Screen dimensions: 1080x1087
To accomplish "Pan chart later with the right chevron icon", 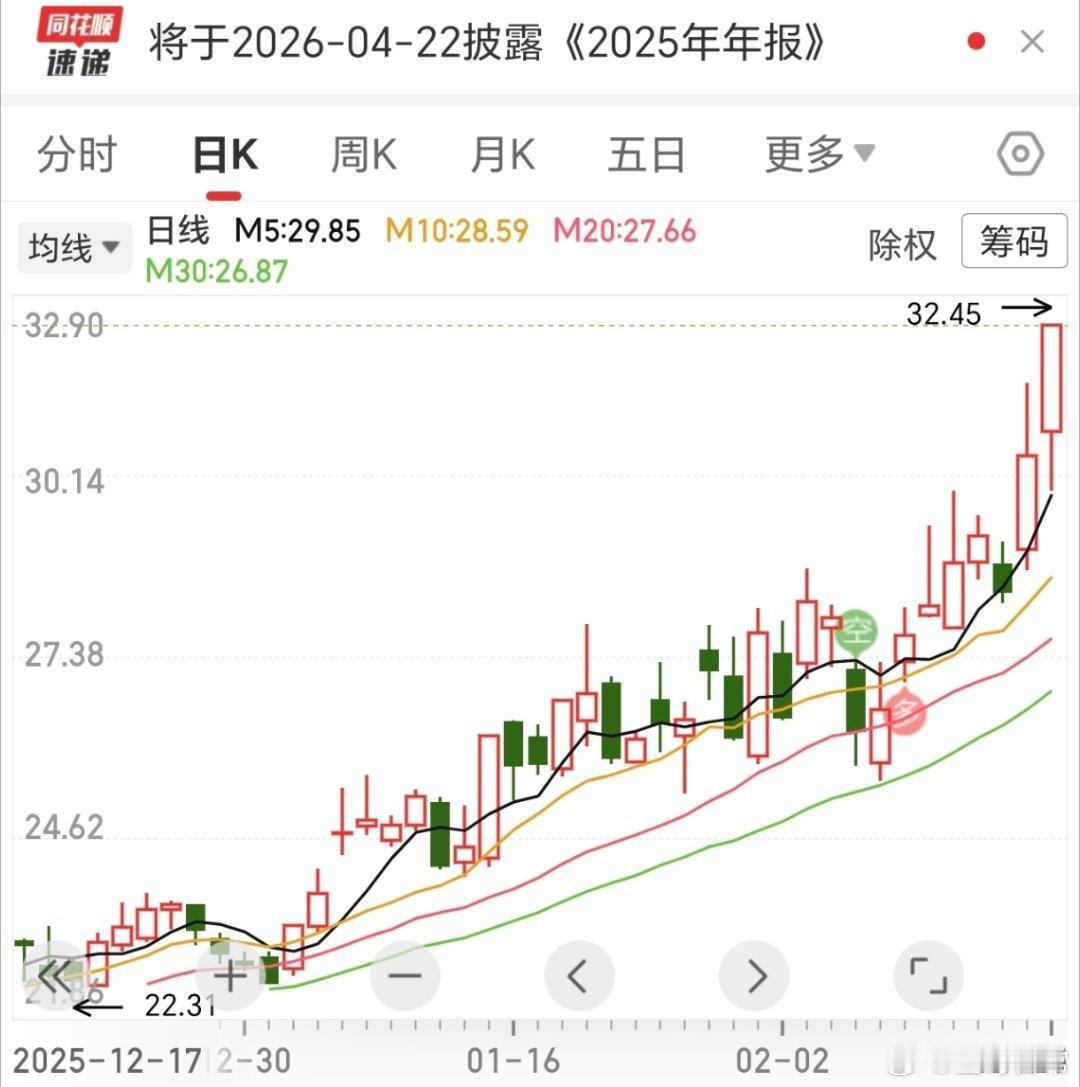I will click(x=754, y=975).
